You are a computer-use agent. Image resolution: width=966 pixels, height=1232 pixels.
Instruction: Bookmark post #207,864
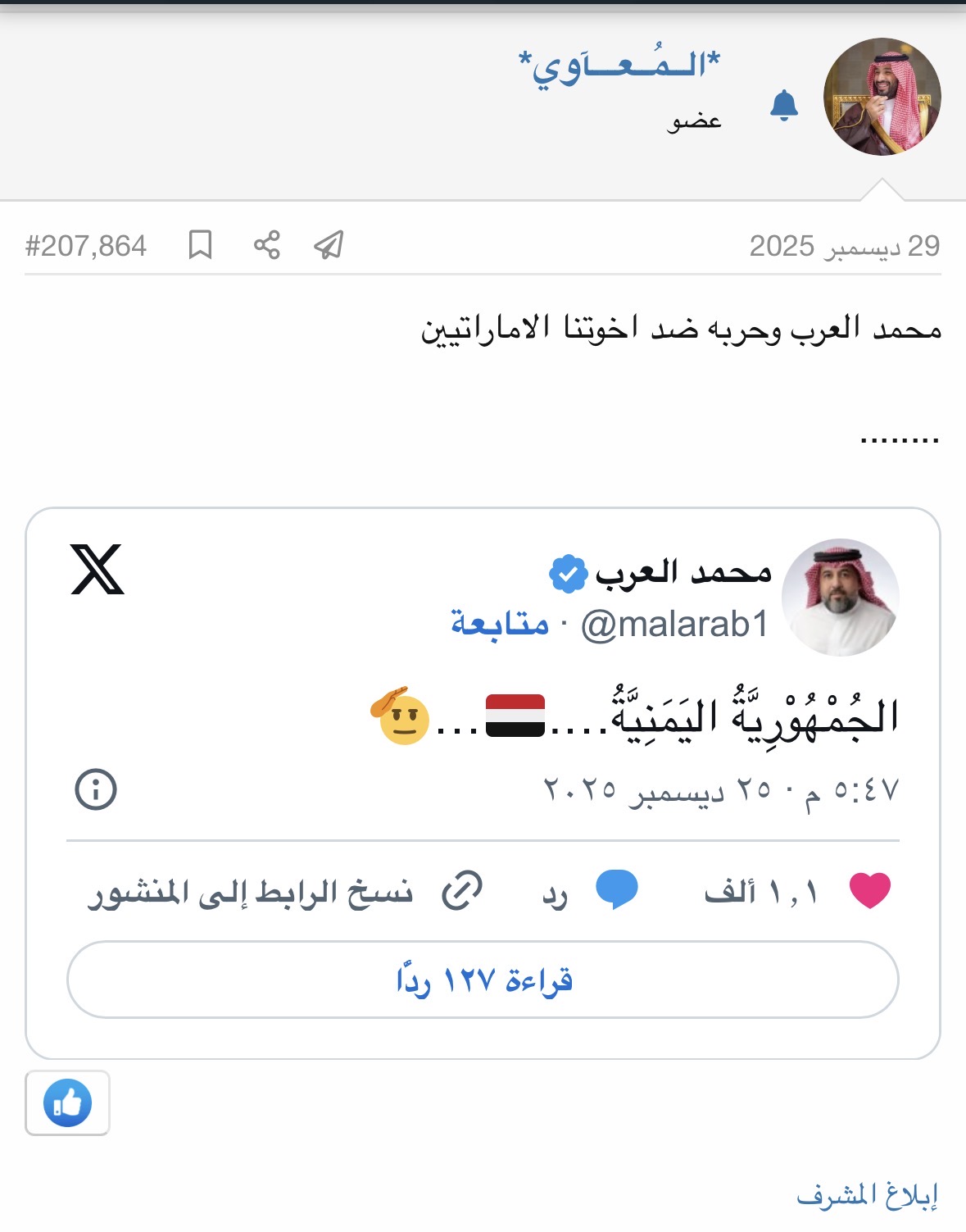point(200,244)
